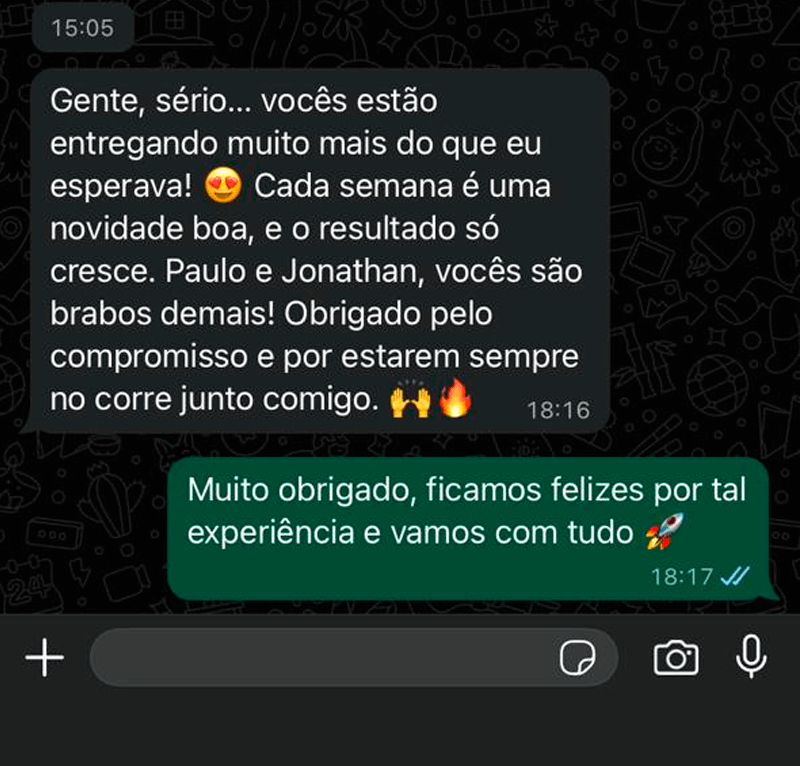Focus the message text field

tap(320, 657)
